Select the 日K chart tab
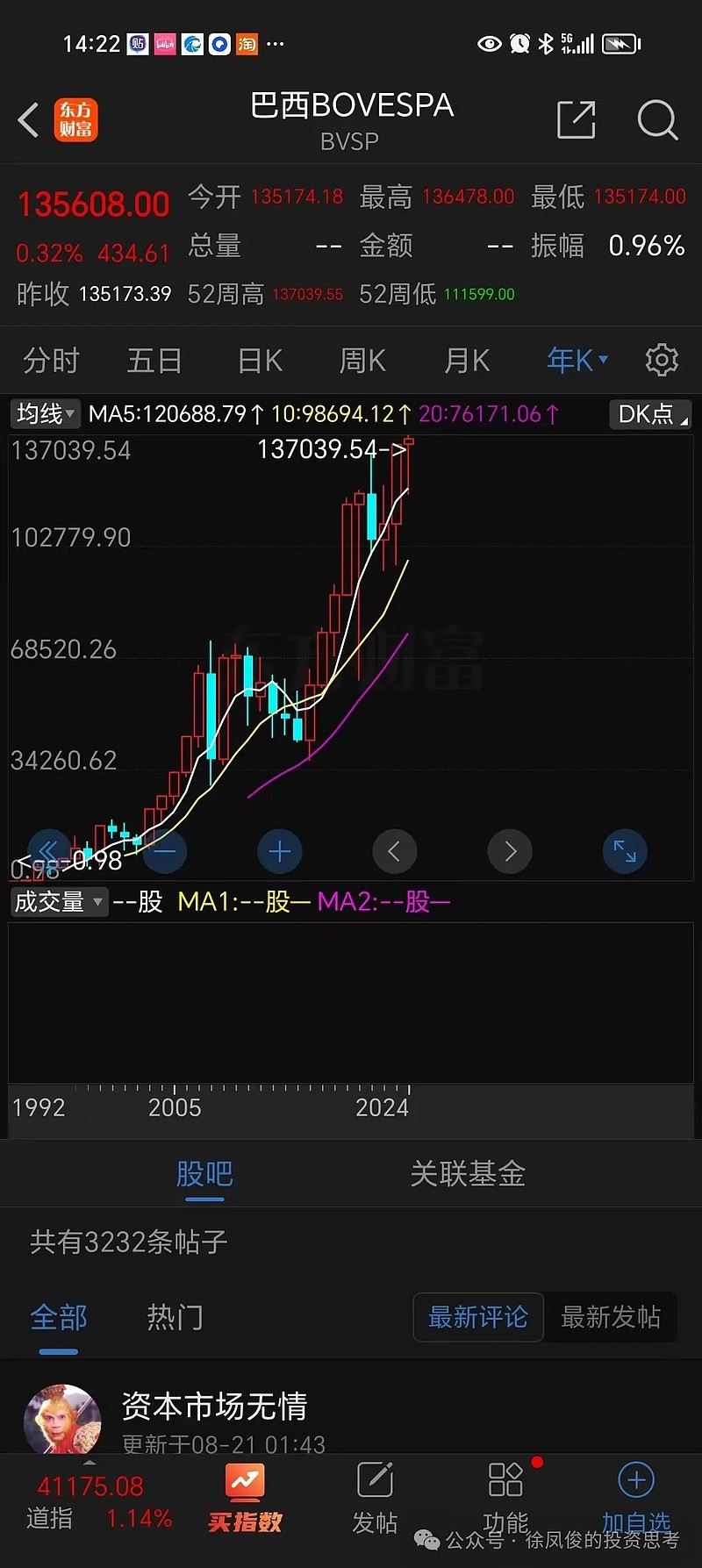This screenshot has width=702, height=1568. [260, 361]
